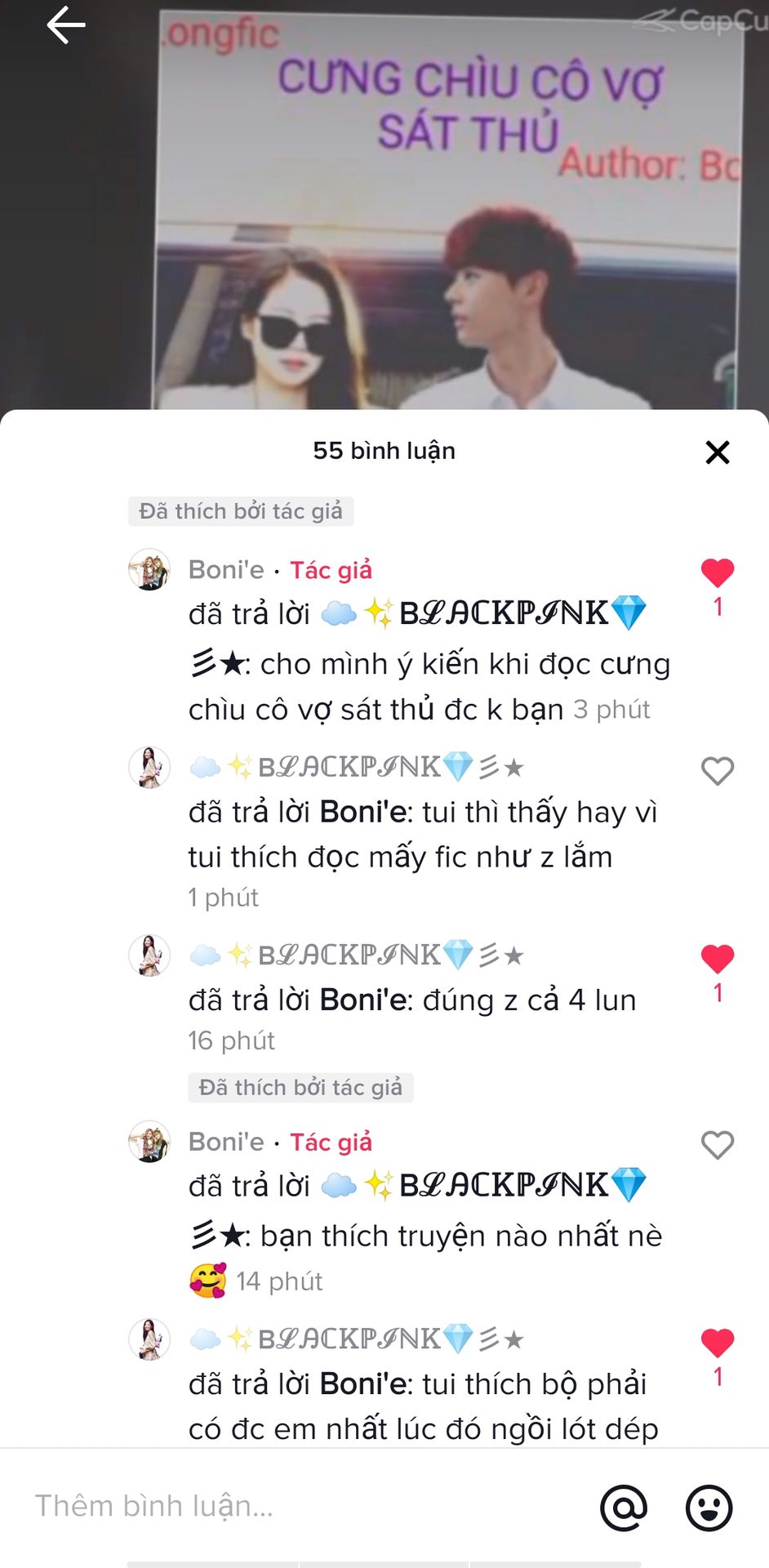Open Boni'e's profile avatar on 3 phút comment
This screenshot has width=769, height=1568.
[149, 569]
